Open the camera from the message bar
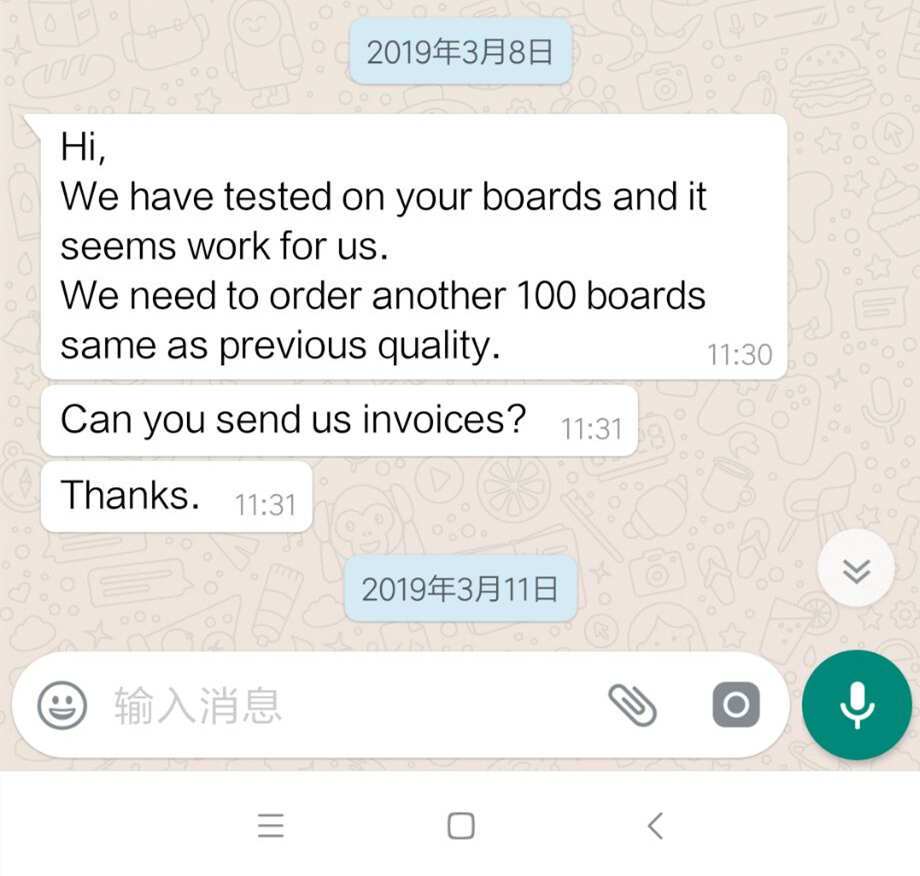 736,705
